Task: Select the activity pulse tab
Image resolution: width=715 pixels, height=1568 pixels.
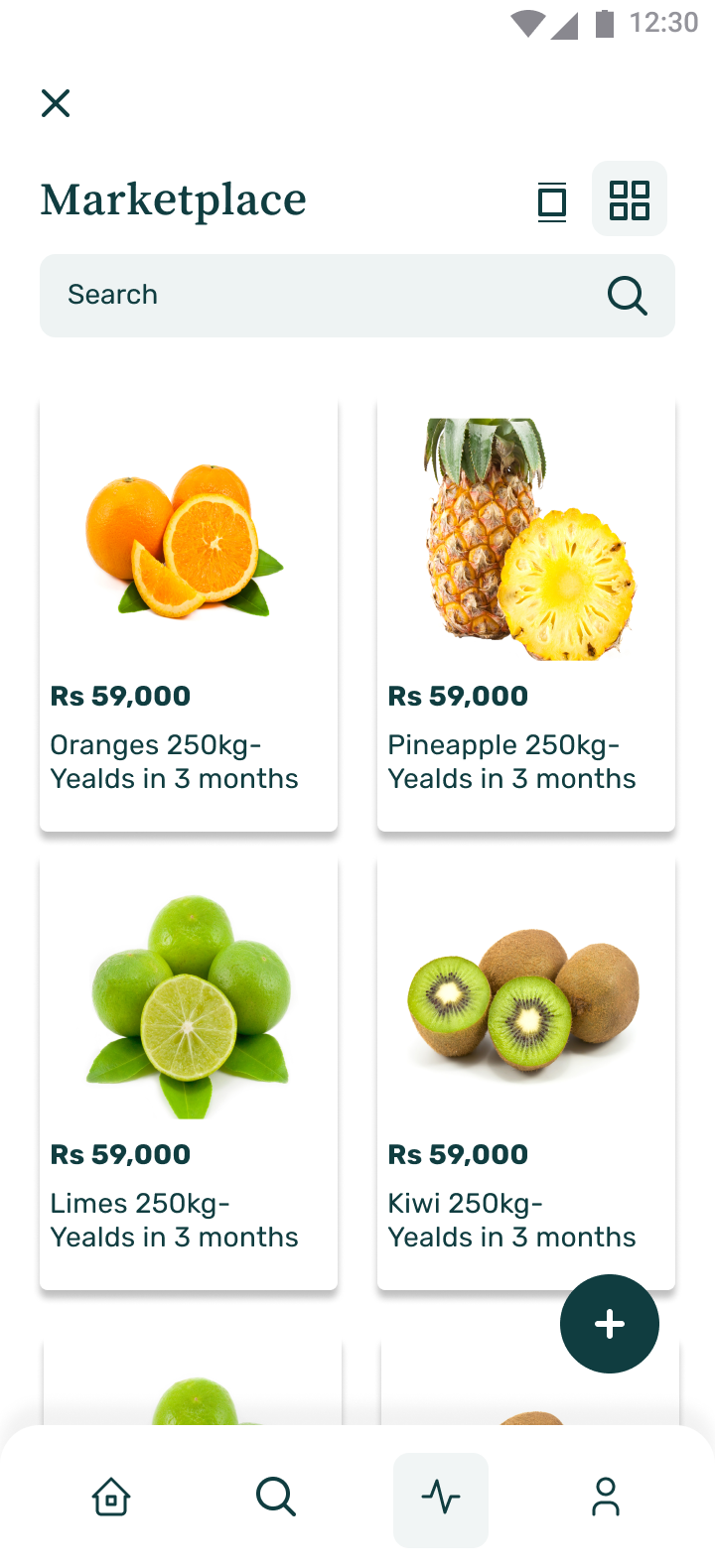Action: click(x=441, y=1499)
